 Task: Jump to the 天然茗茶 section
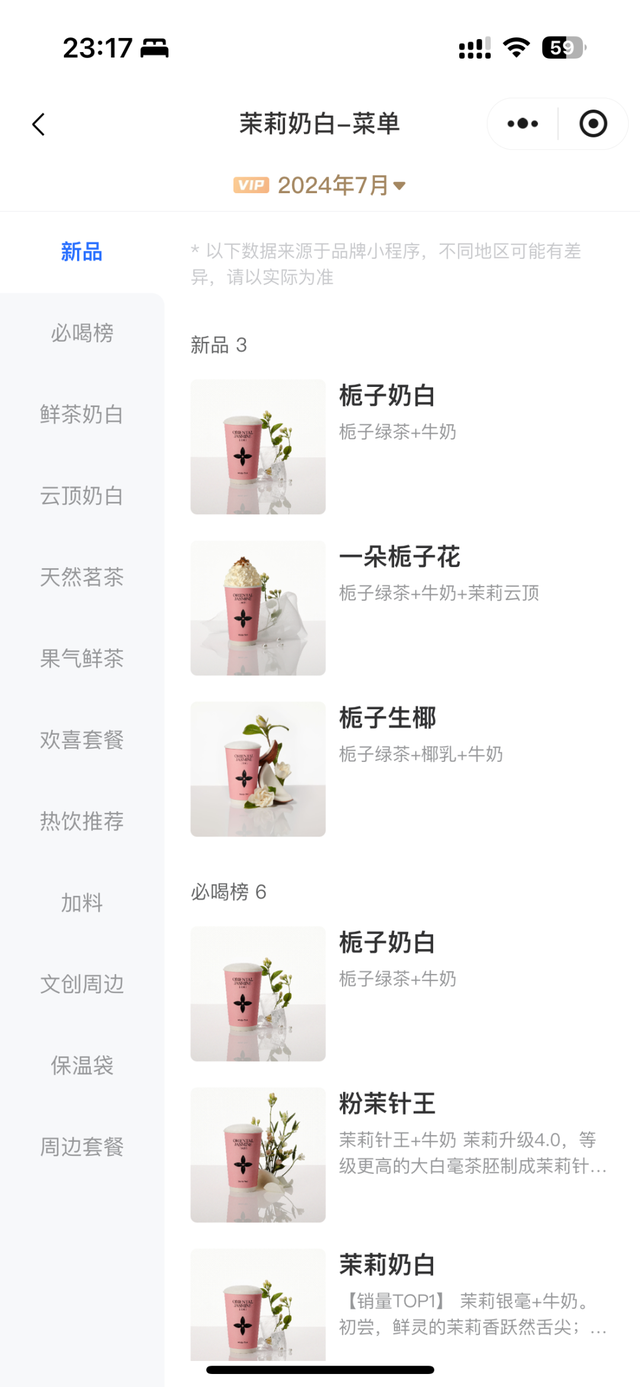click(82, 577)
